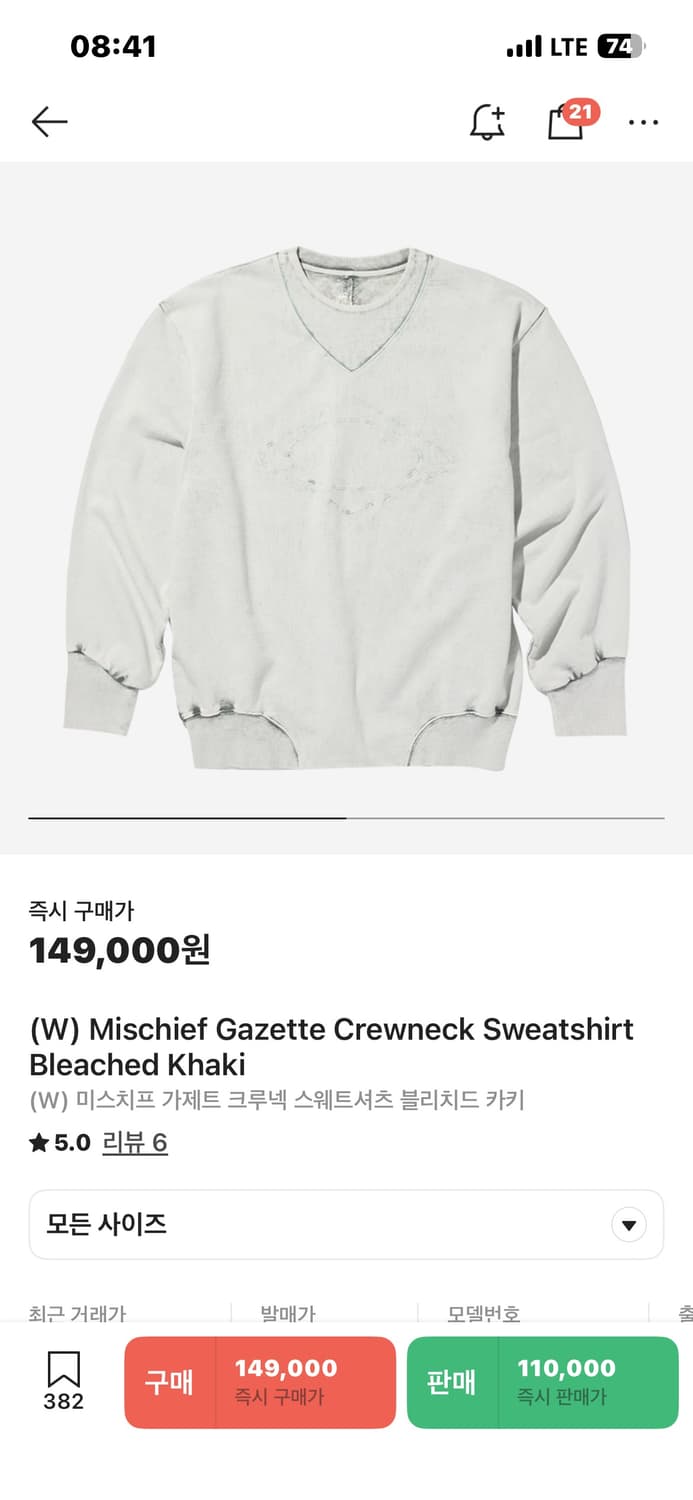The height and width of the screenshot is (1500, 693).
Task: Expand the 모든 사이즈 size dropdown
Action: 346,1224
